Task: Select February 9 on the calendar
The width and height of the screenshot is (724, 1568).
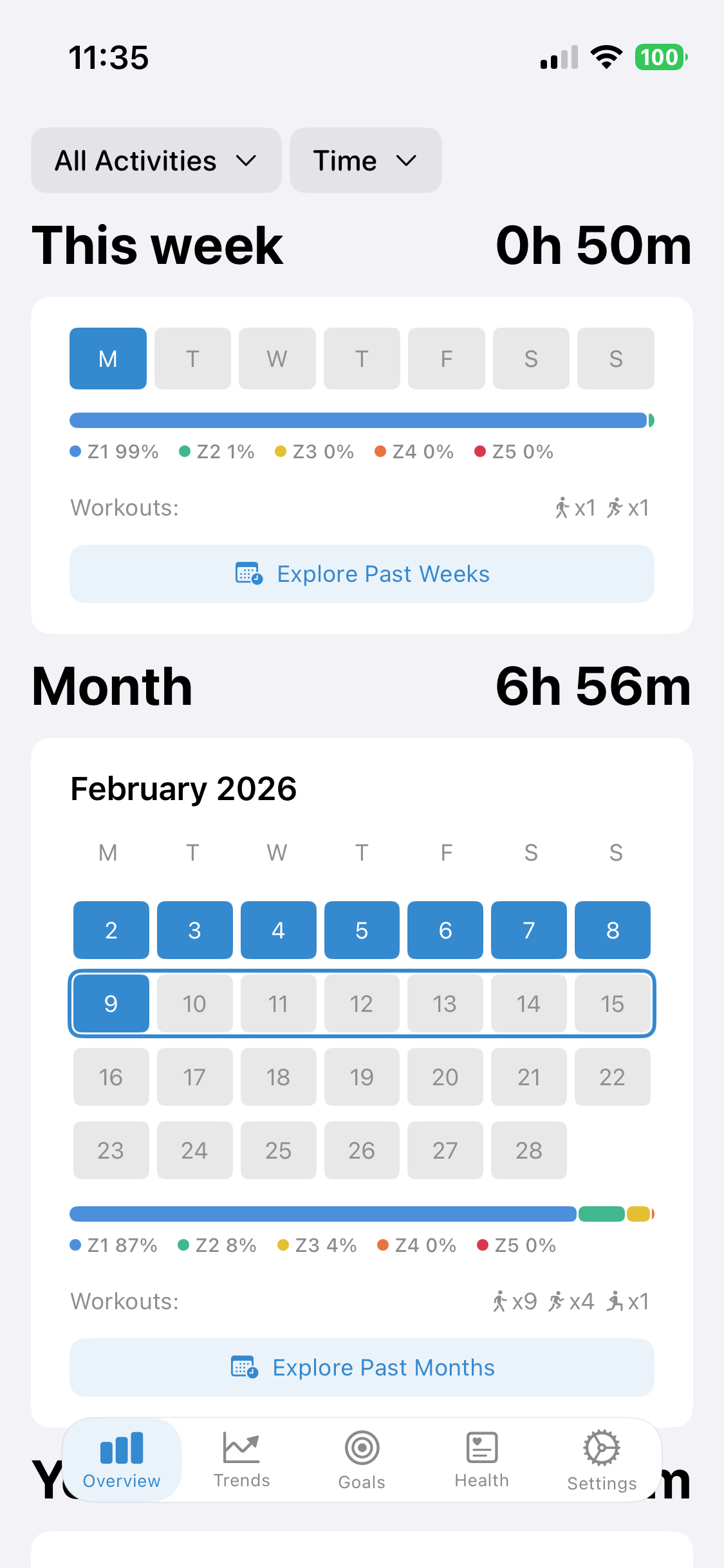Action: [x=111, y=1003]
